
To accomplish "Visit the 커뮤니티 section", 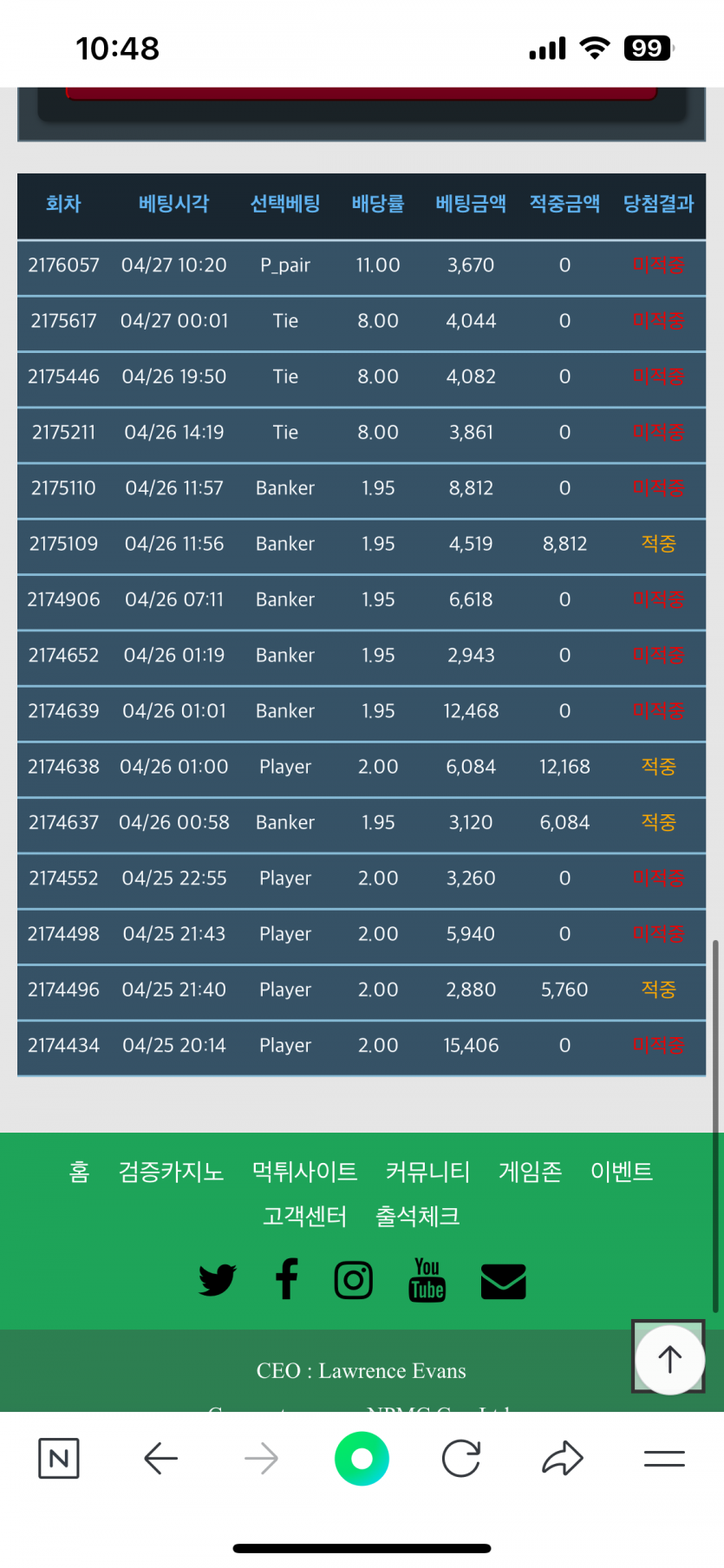I will point(427,1172).
